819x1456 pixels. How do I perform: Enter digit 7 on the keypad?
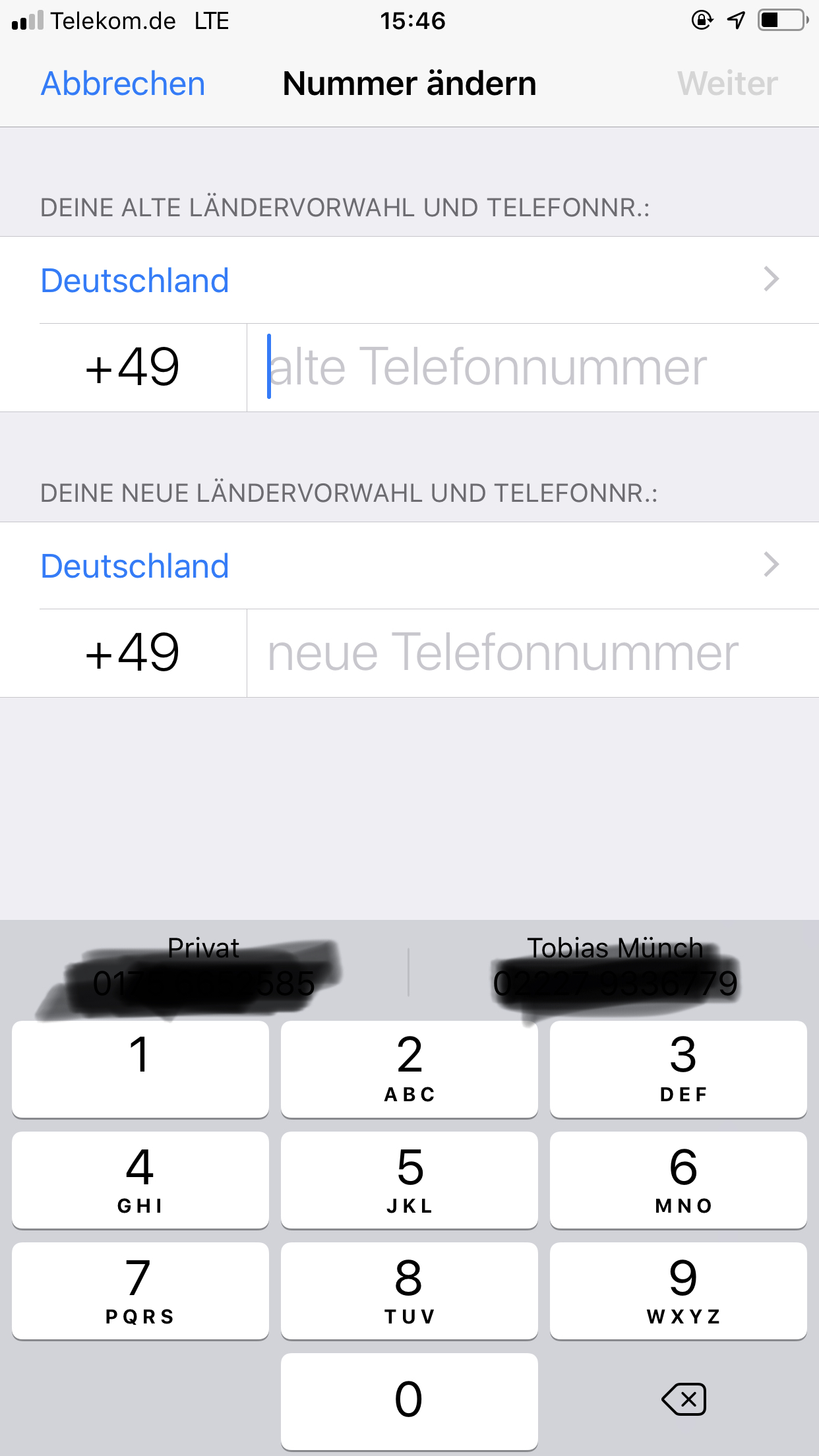(140, 1290)
